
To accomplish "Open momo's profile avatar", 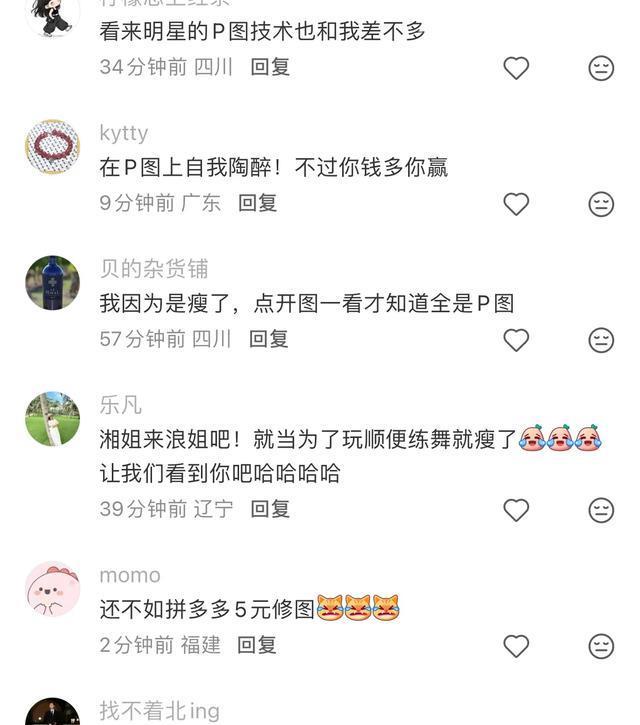I will [52, 589].
